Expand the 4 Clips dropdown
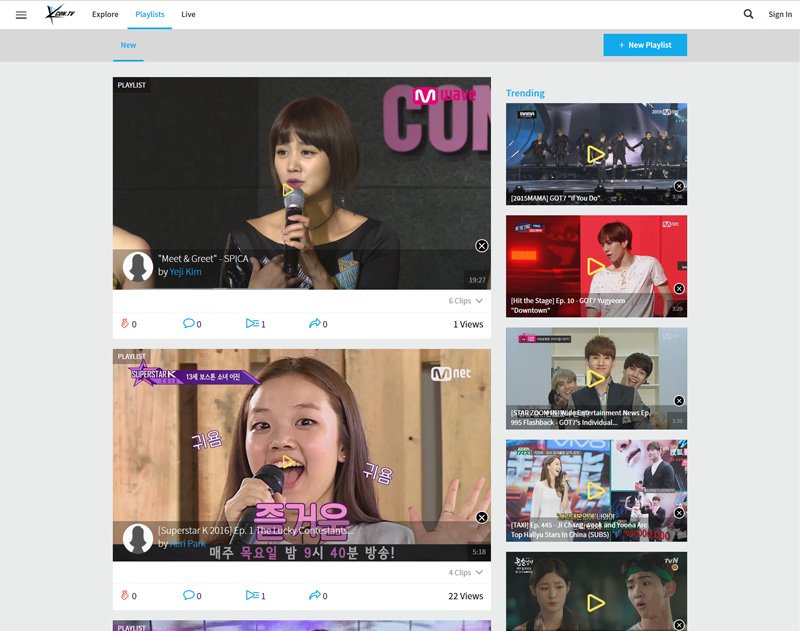 pyautogui.click(x=466, y=573)
